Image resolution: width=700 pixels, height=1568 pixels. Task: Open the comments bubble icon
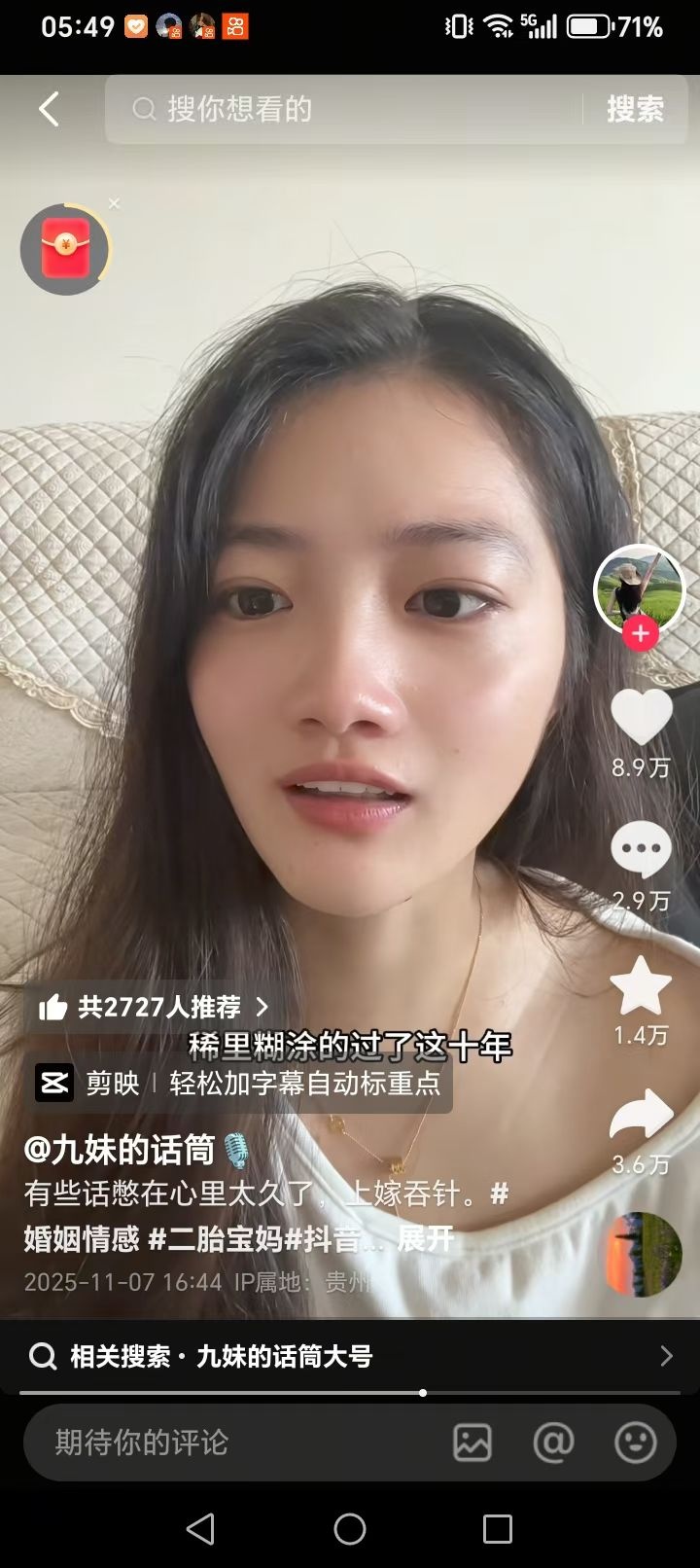point(641,850)
